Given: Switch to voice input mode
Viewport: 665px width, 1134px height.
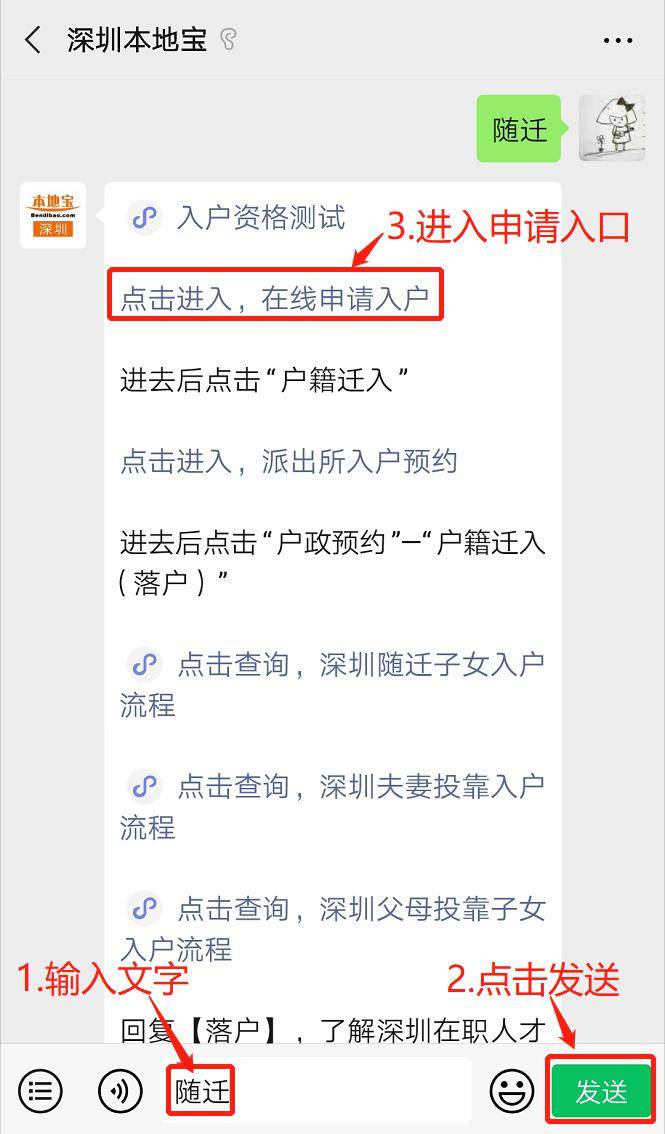Looking at the screenshot, I should pos(120,1091).
